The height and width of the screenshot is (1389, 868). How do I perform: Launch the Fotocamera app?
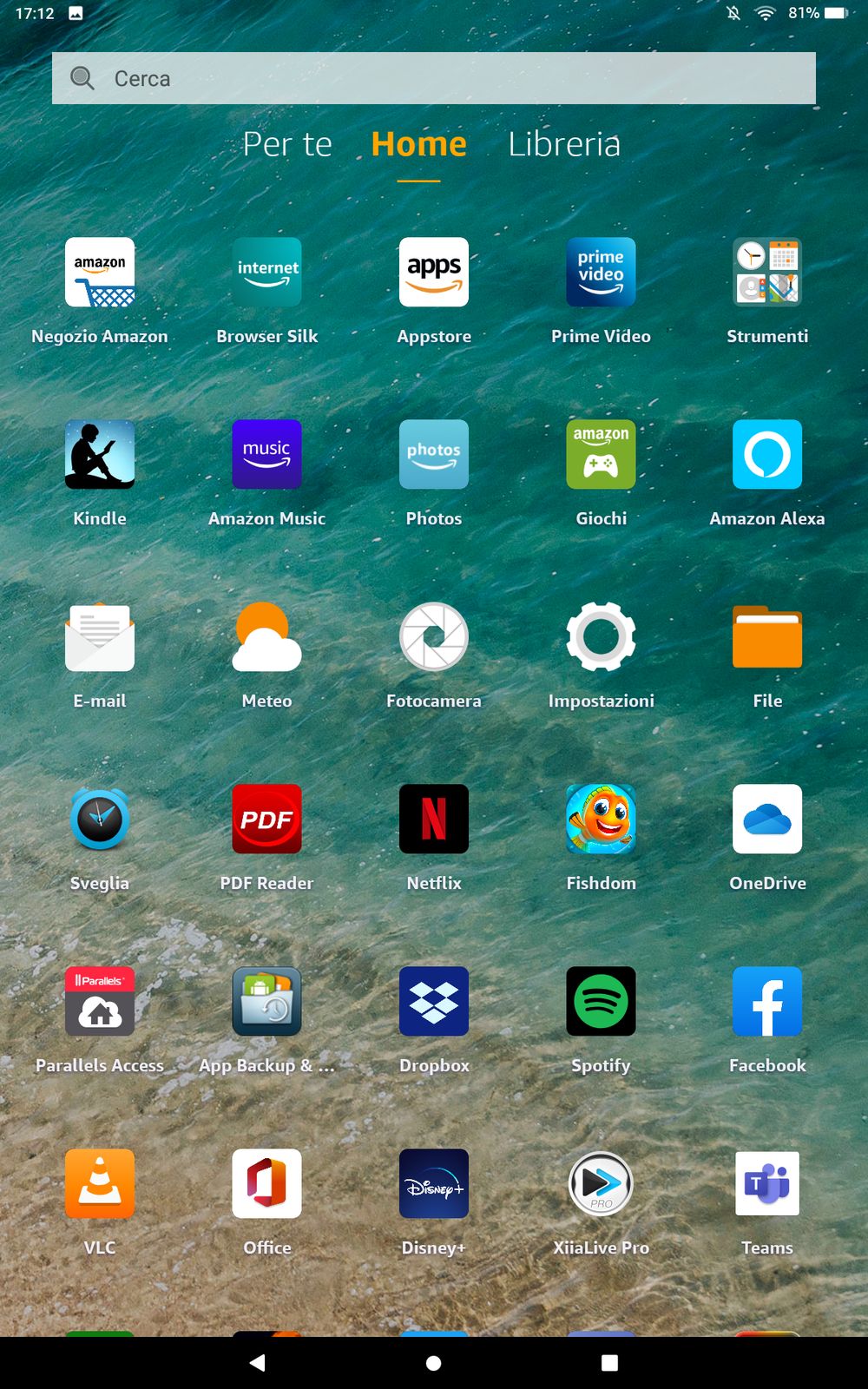[434, 637]
